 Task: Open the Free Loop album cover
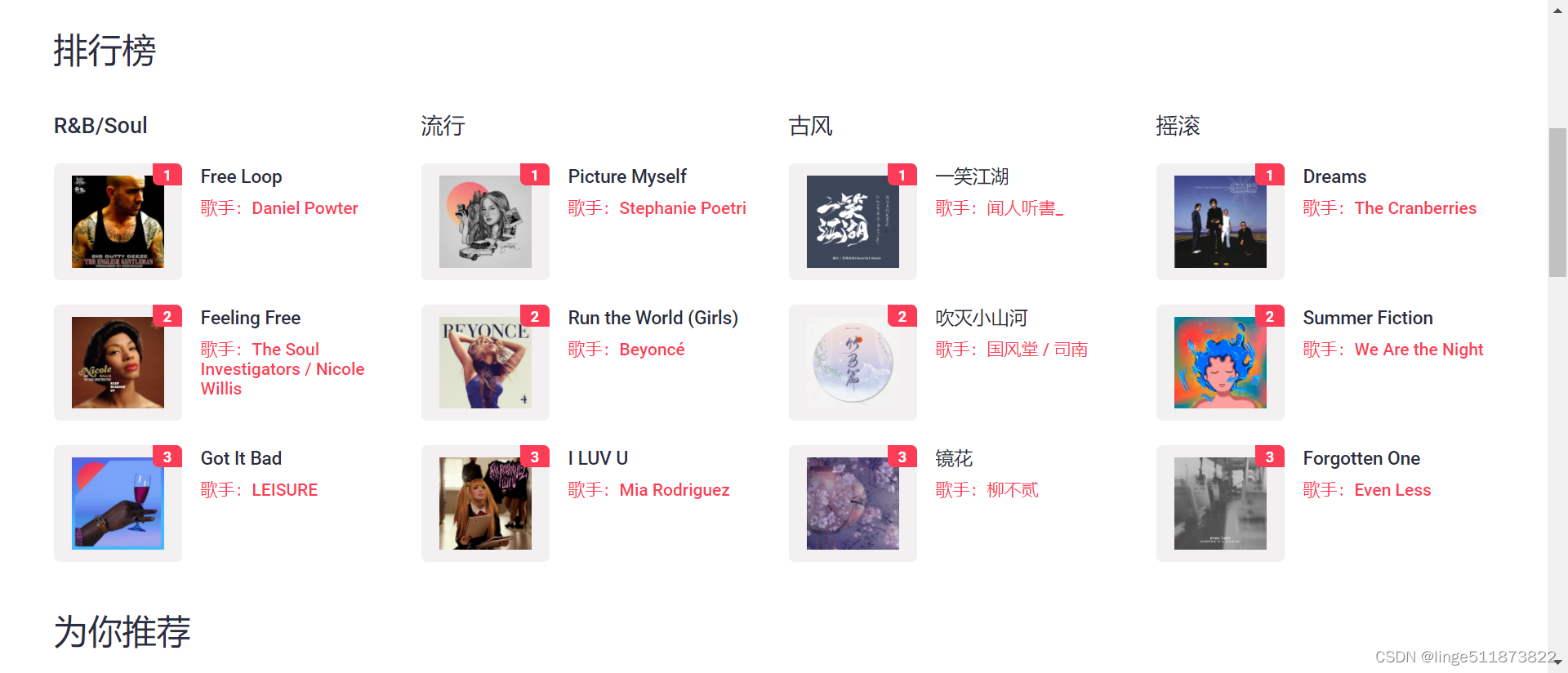click(118, 221)
